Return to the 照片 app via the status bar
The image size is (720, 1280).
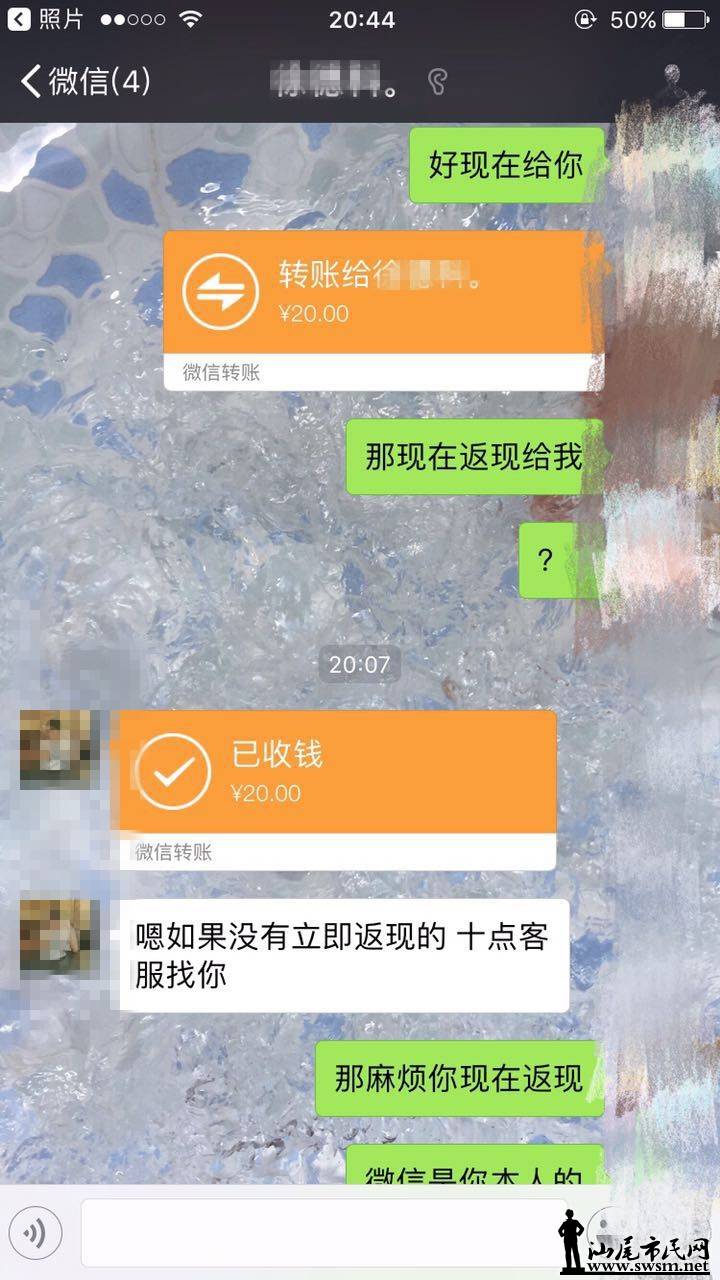pyautogui.click(x=46, y=19)
